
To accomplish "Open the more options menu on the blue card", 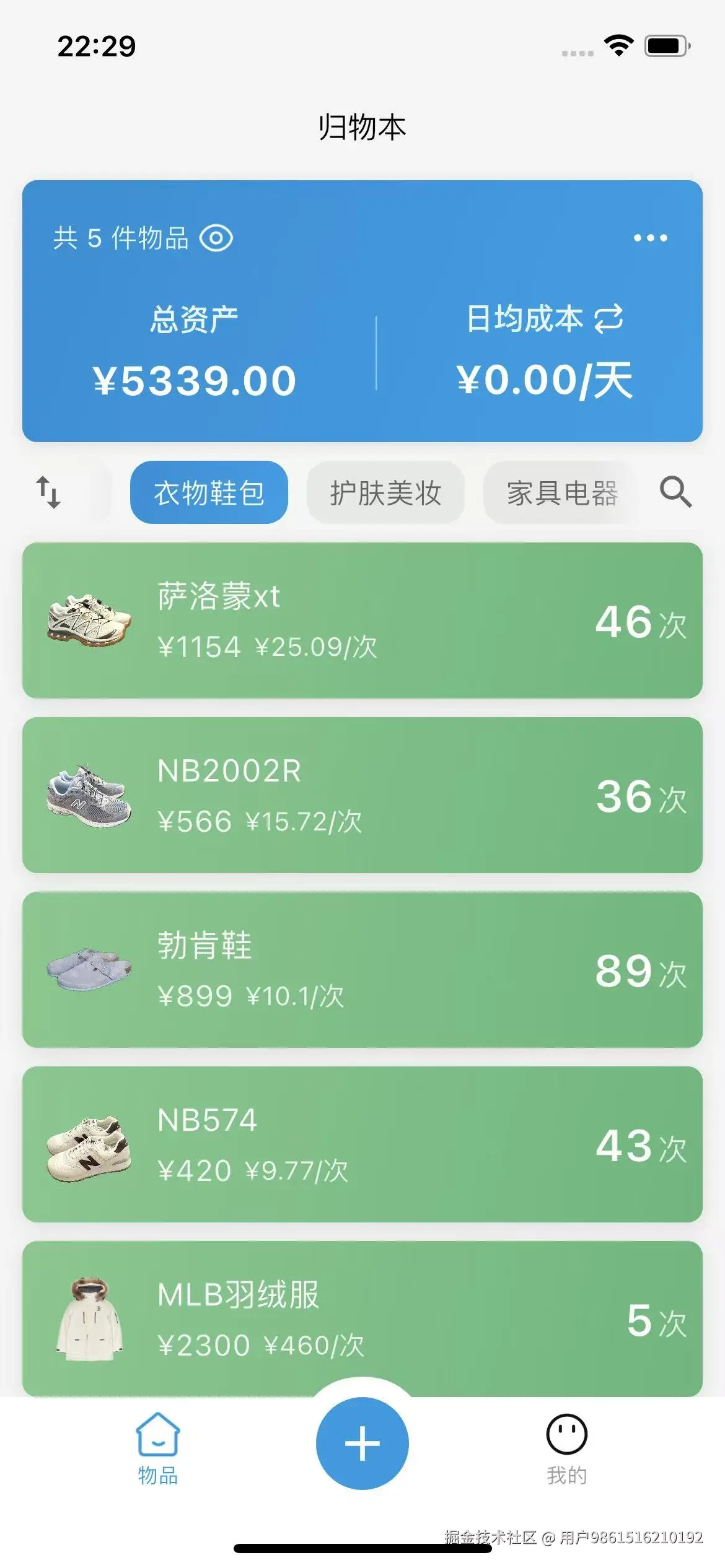I will pos(651,238).
